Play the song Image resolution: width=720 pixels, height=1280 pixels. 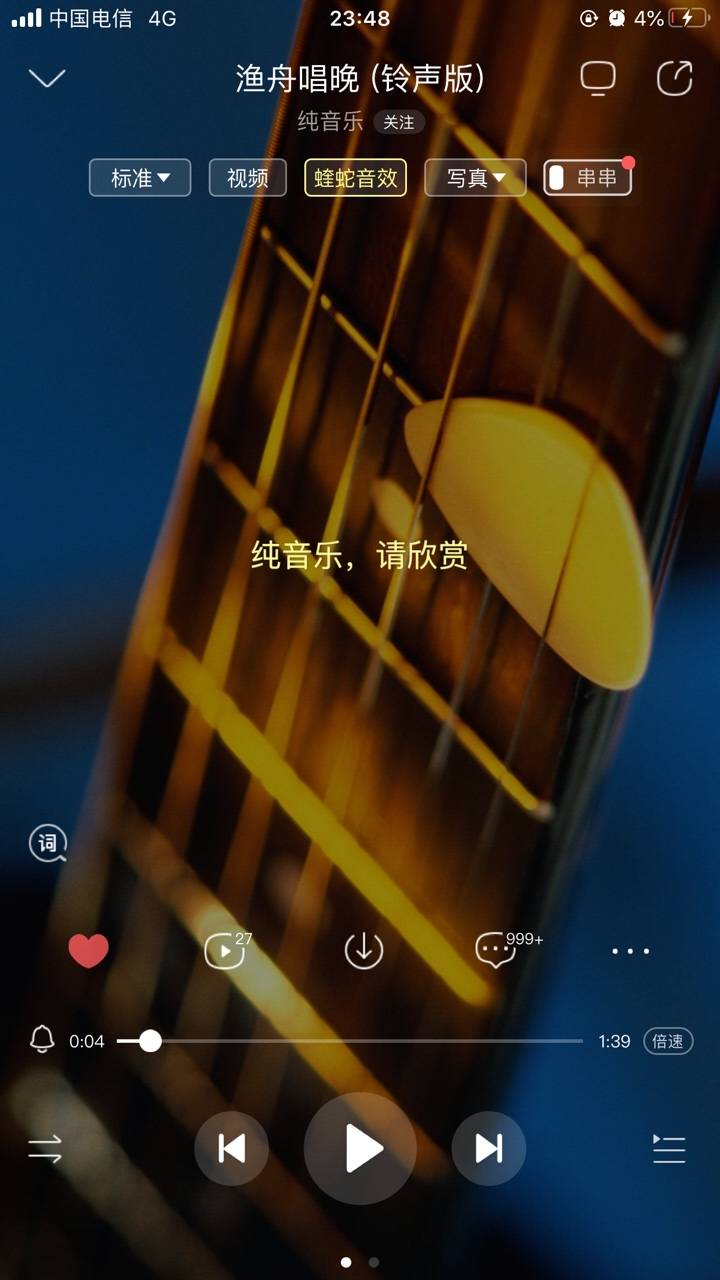[360, 1148]
